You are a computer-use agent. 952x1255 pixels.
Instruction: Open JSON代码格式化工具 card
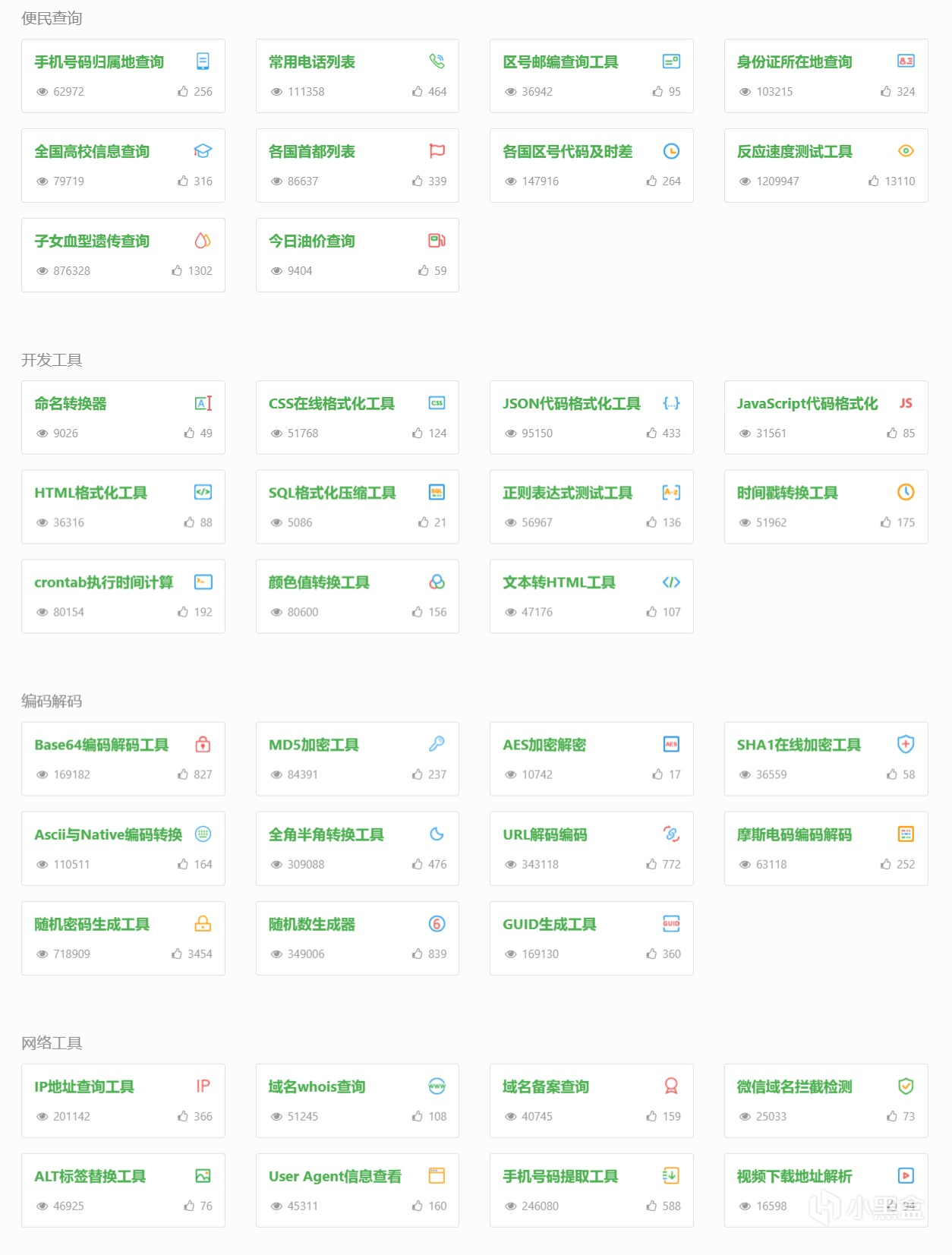point(572,404)
